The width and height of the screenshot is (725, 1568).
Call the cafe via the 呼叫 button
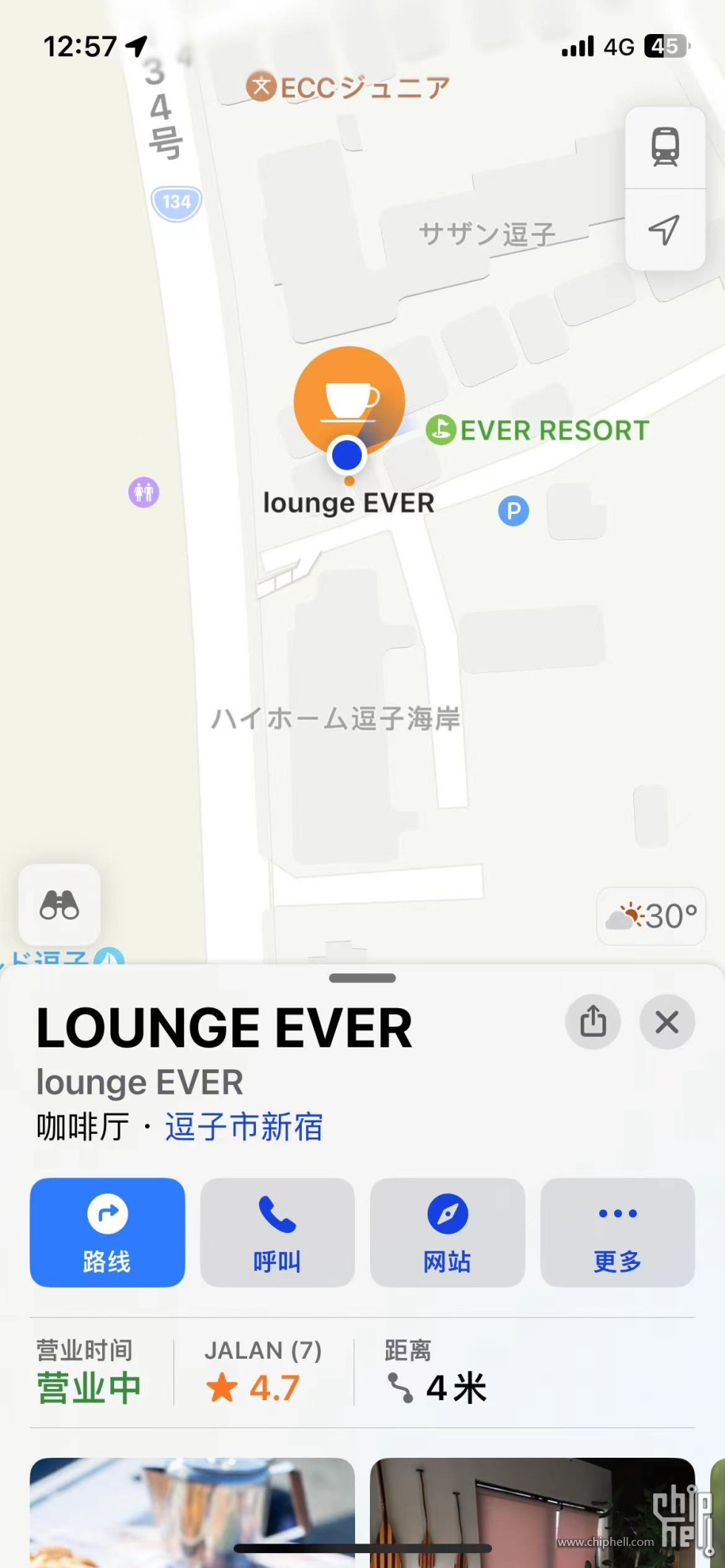coord(277,1232)
